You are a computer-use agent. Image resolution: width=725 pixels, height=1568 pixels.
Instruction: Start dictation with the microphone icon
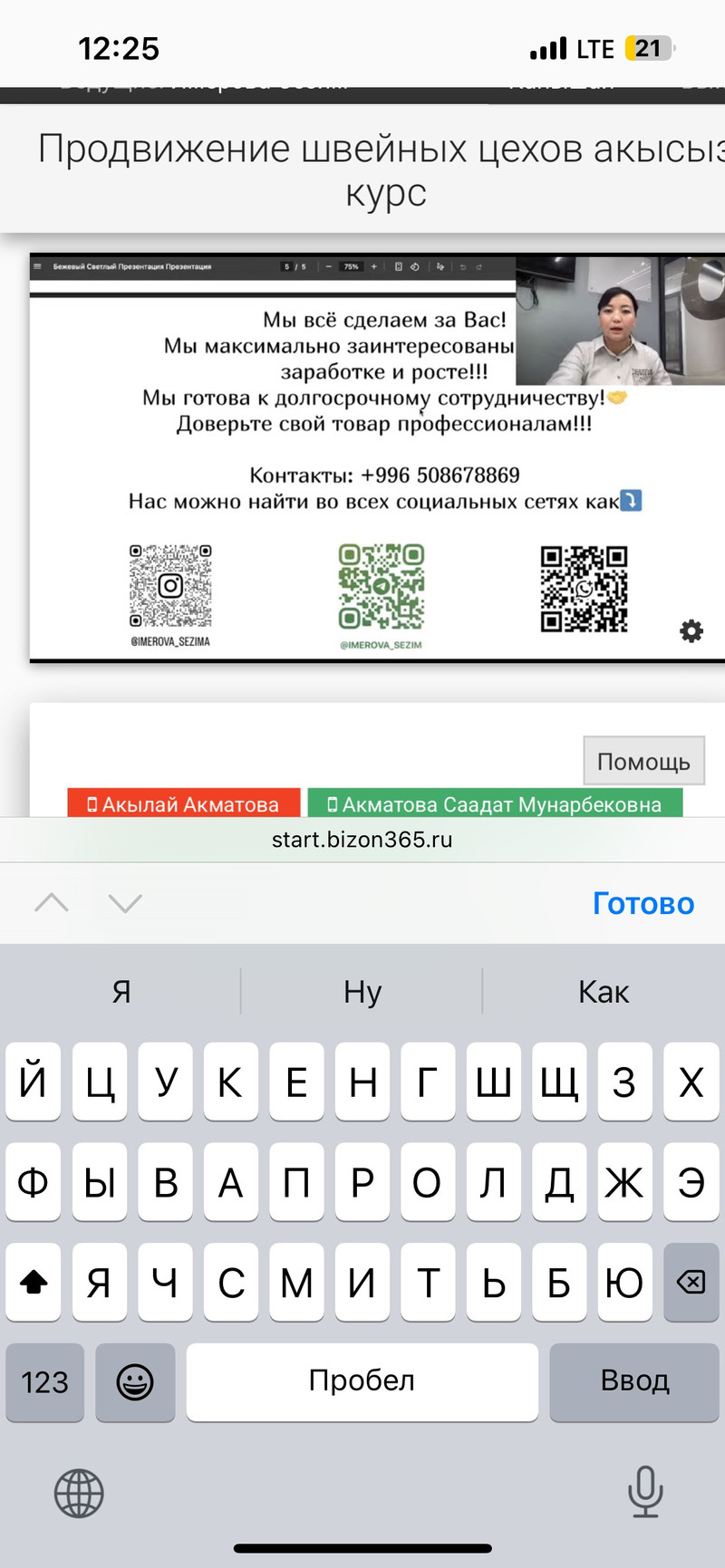645,1491
